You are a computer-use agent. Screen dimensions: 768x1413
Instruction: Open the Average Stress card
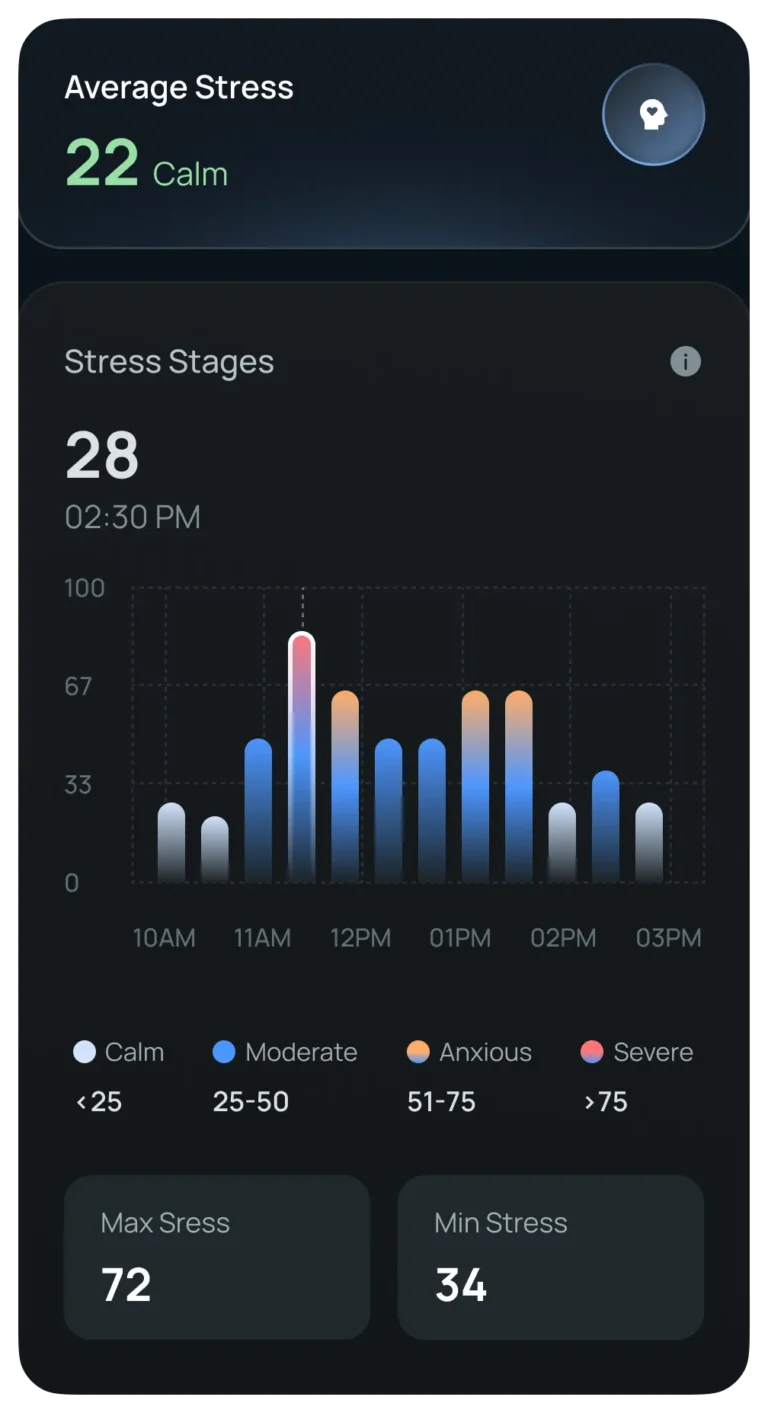point(384,132)
